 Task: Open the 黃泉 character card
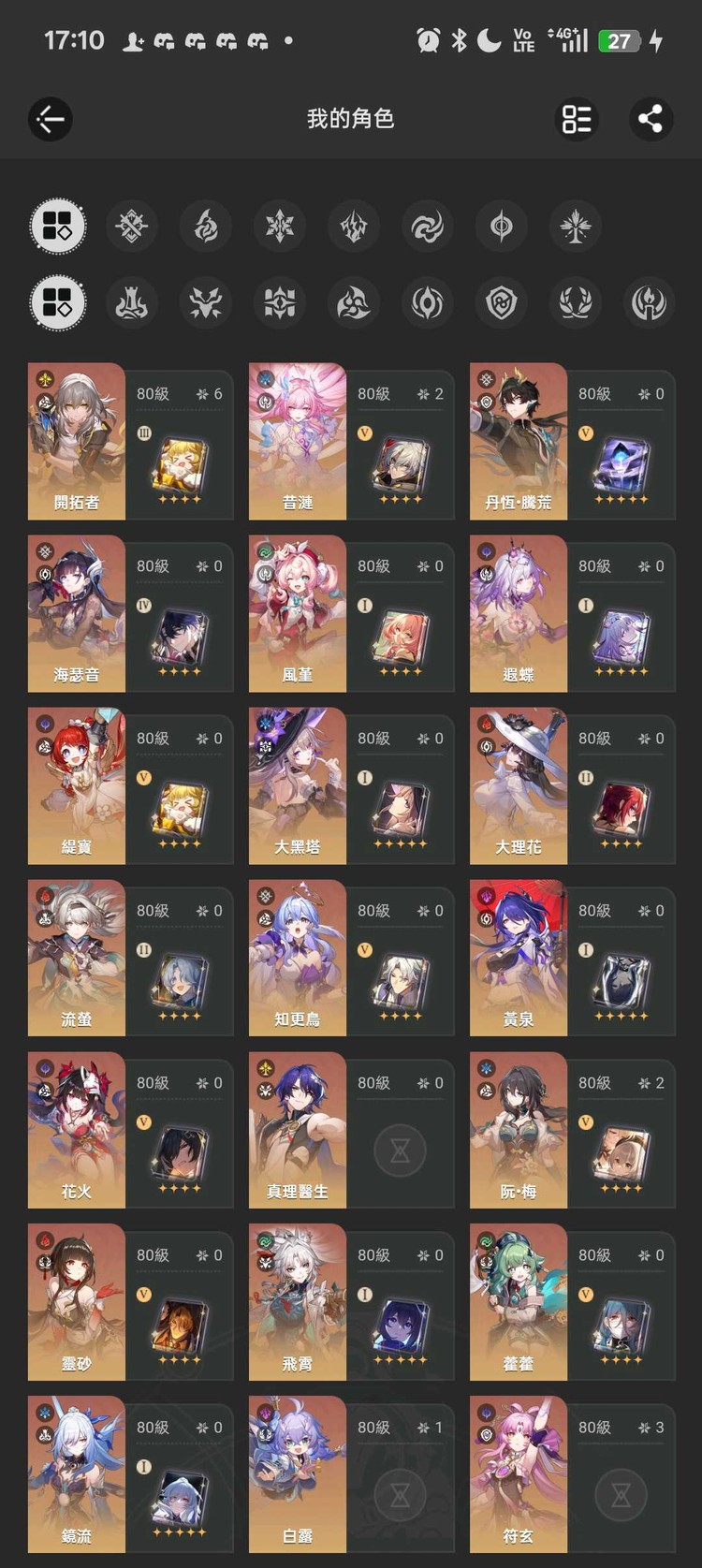click(x=572, y=958)
